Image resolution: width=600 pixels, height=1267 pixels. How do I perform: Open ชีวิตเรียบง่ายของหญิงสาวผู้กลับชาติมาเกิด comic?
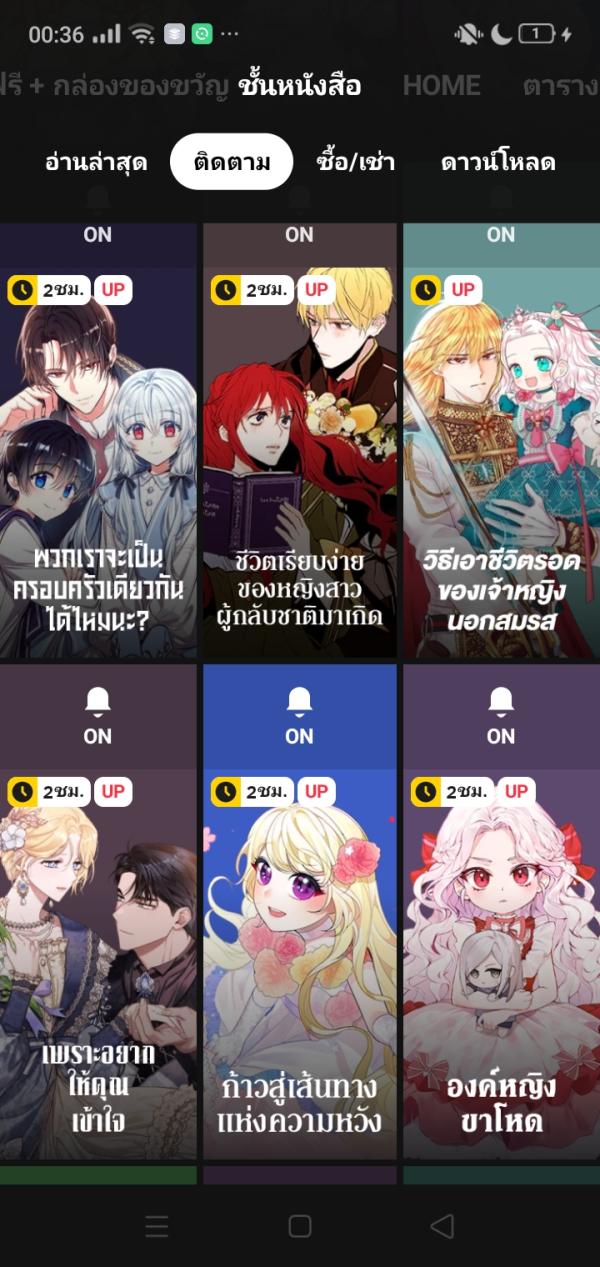[299, 460]
